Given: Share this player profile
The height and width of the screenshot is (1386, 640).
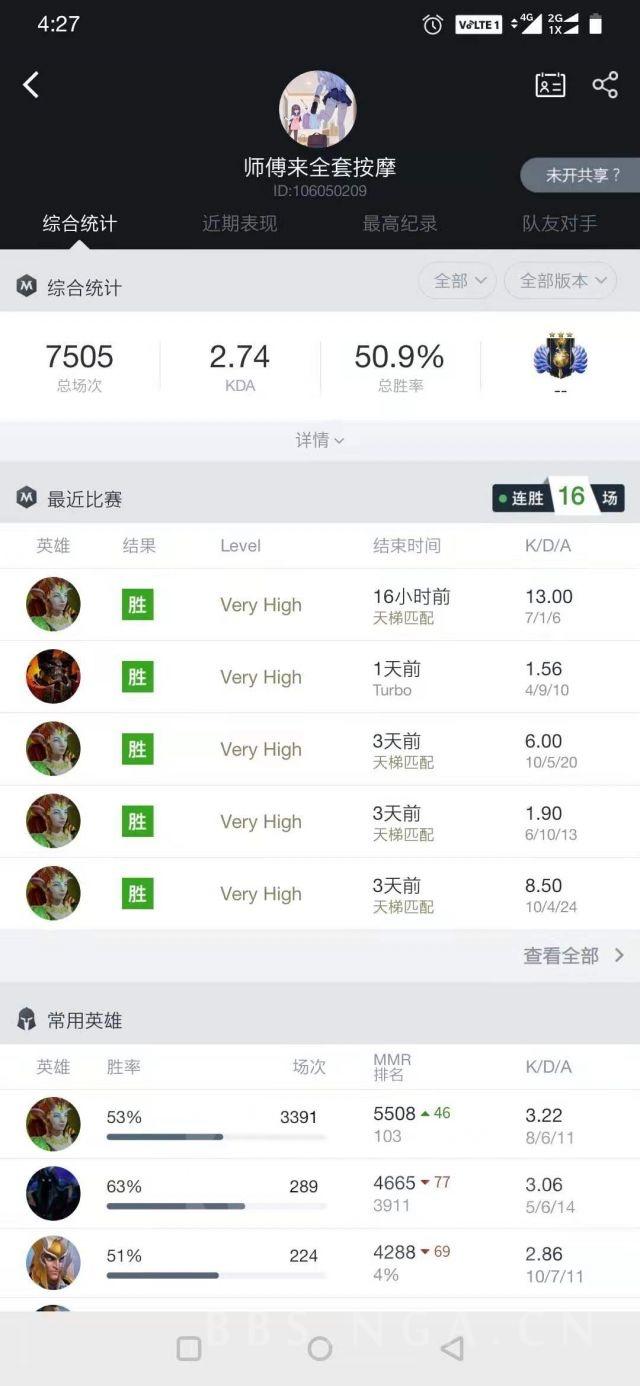Looking at the screenshot, I should coord(605,85).
